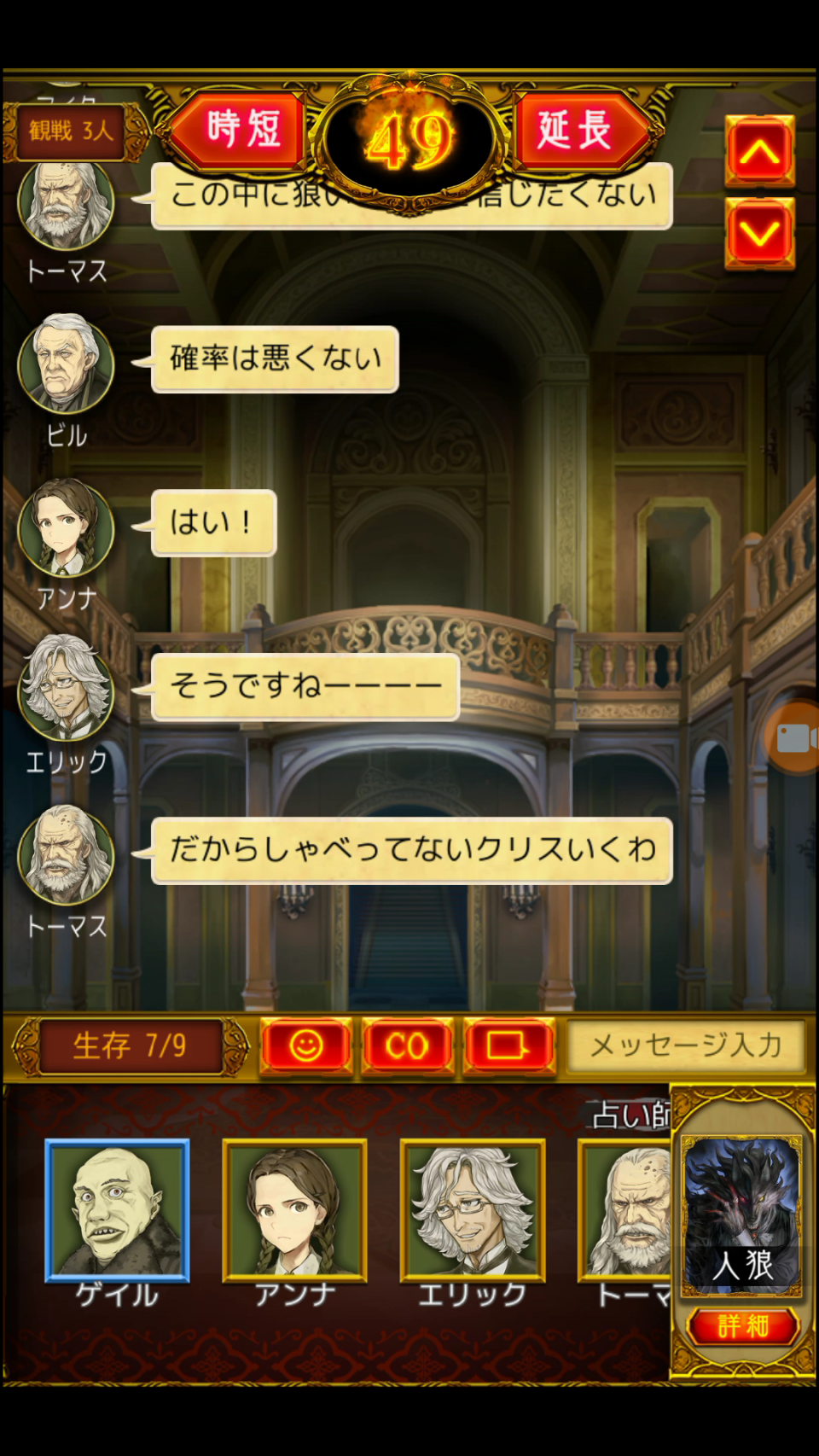The width and height of the screenshot is (819, 1456).
Task: Tap the メッセージ入力 message field
Action: coord(686,1045)
